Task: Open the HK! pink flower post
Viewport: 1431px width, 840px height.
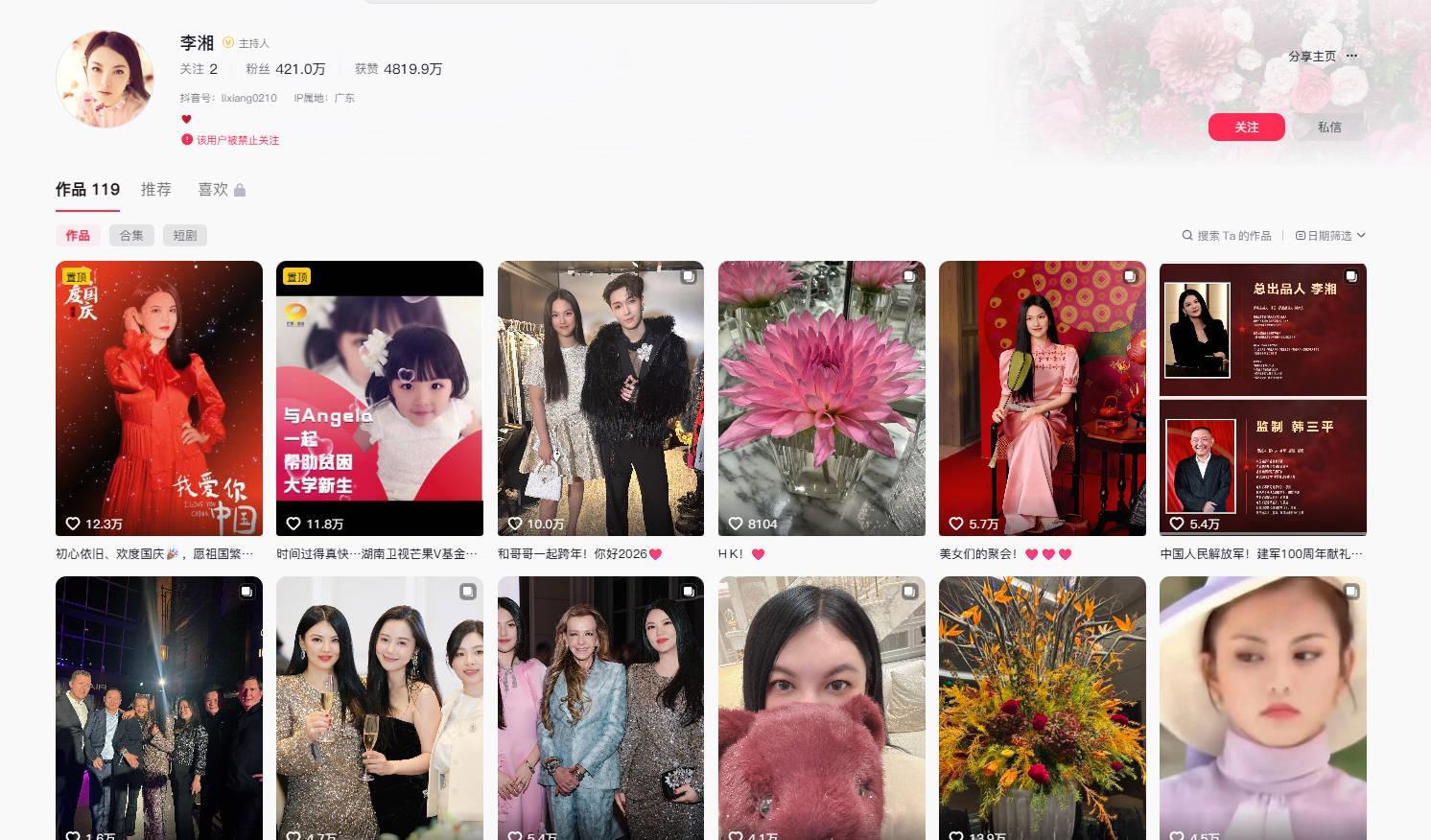Action: [x=822, y=398]
